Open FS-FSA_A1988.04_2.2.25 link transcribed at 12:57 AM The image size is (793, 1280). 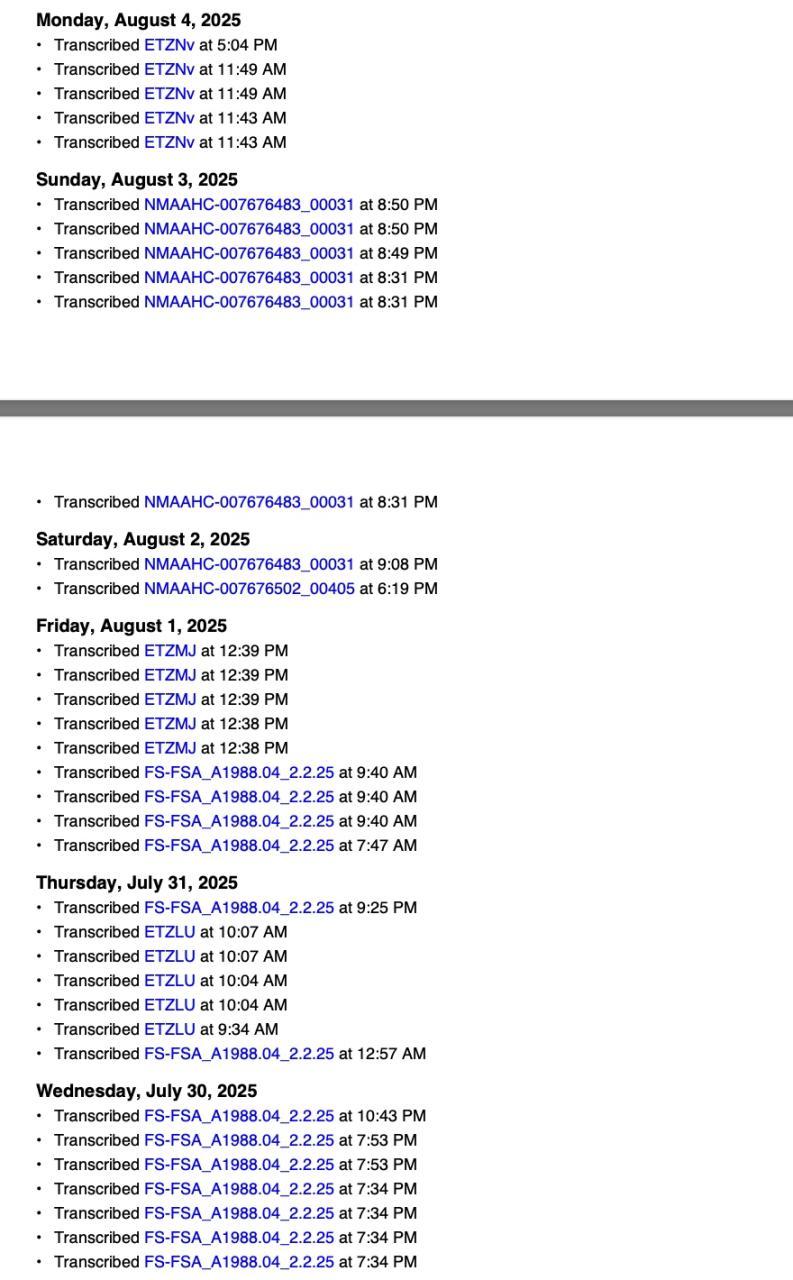point(238,1053)
